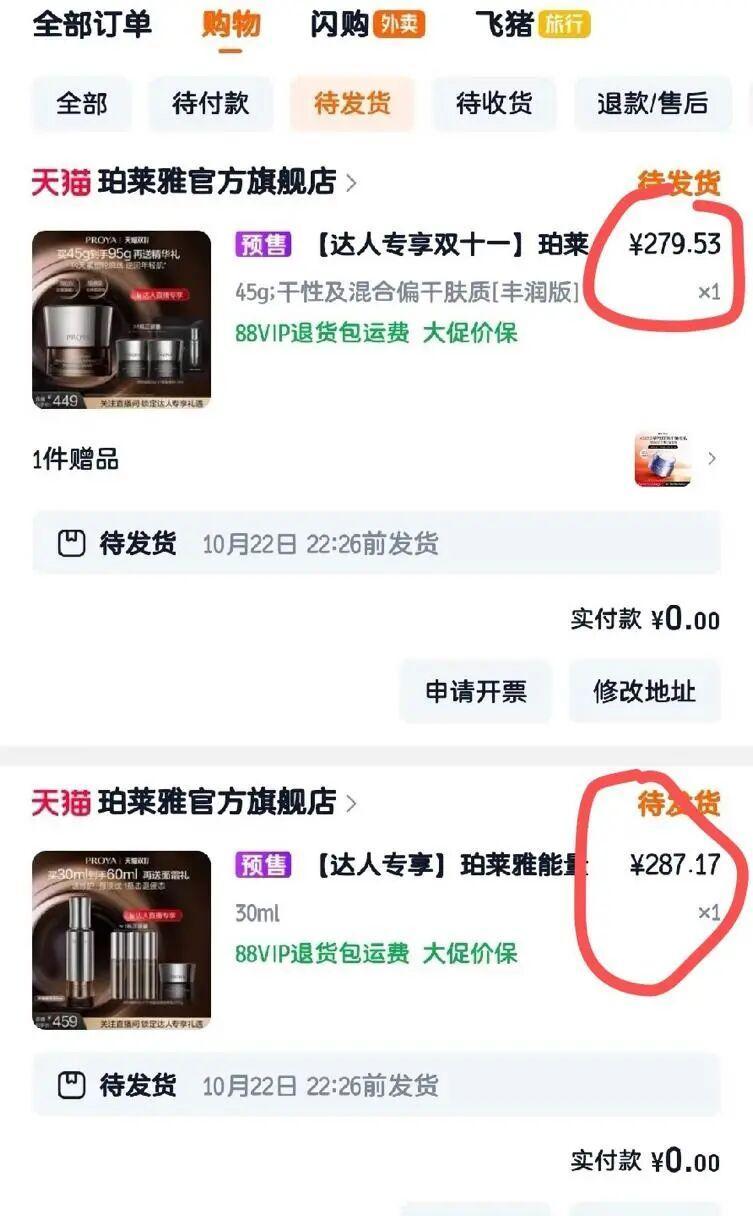Open the 退款/售后 filter
Viewport: 753px width, 1216px height.
[x=652, y=103]
